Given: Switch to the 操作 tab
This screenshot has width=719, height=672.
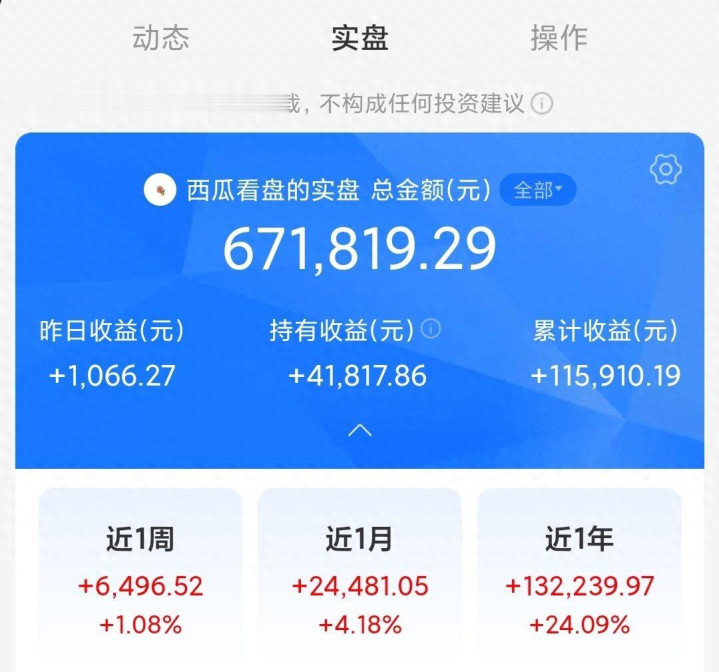Looking at the screenshot, I should tap(558, 38).
